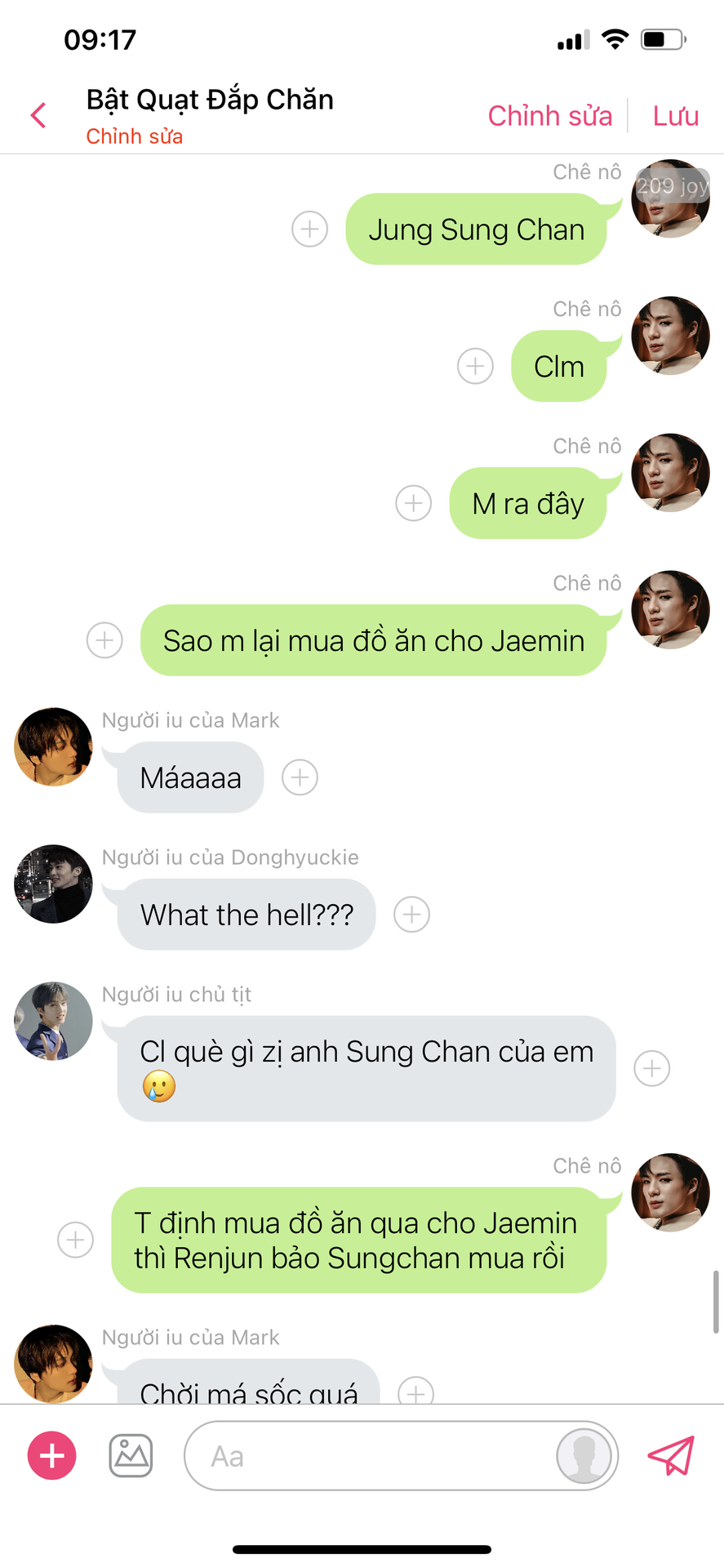The height and width of the screenshot is (1568, 724).
Task: Tap plus icon beside "What the hell???"
Action: pyautogui.click(x=412, y=915)
